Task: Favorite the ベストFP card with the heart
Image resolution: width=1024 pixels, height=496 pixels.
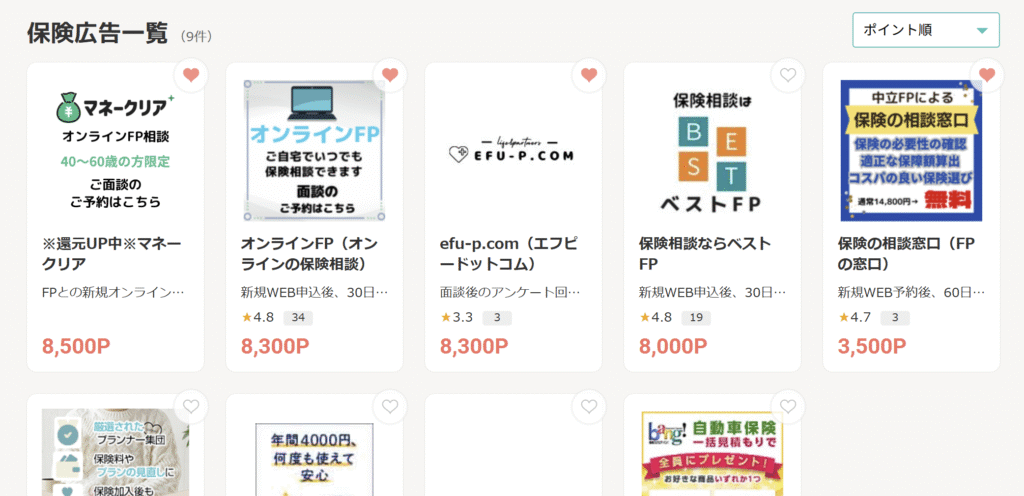Action: coord(788,75)
